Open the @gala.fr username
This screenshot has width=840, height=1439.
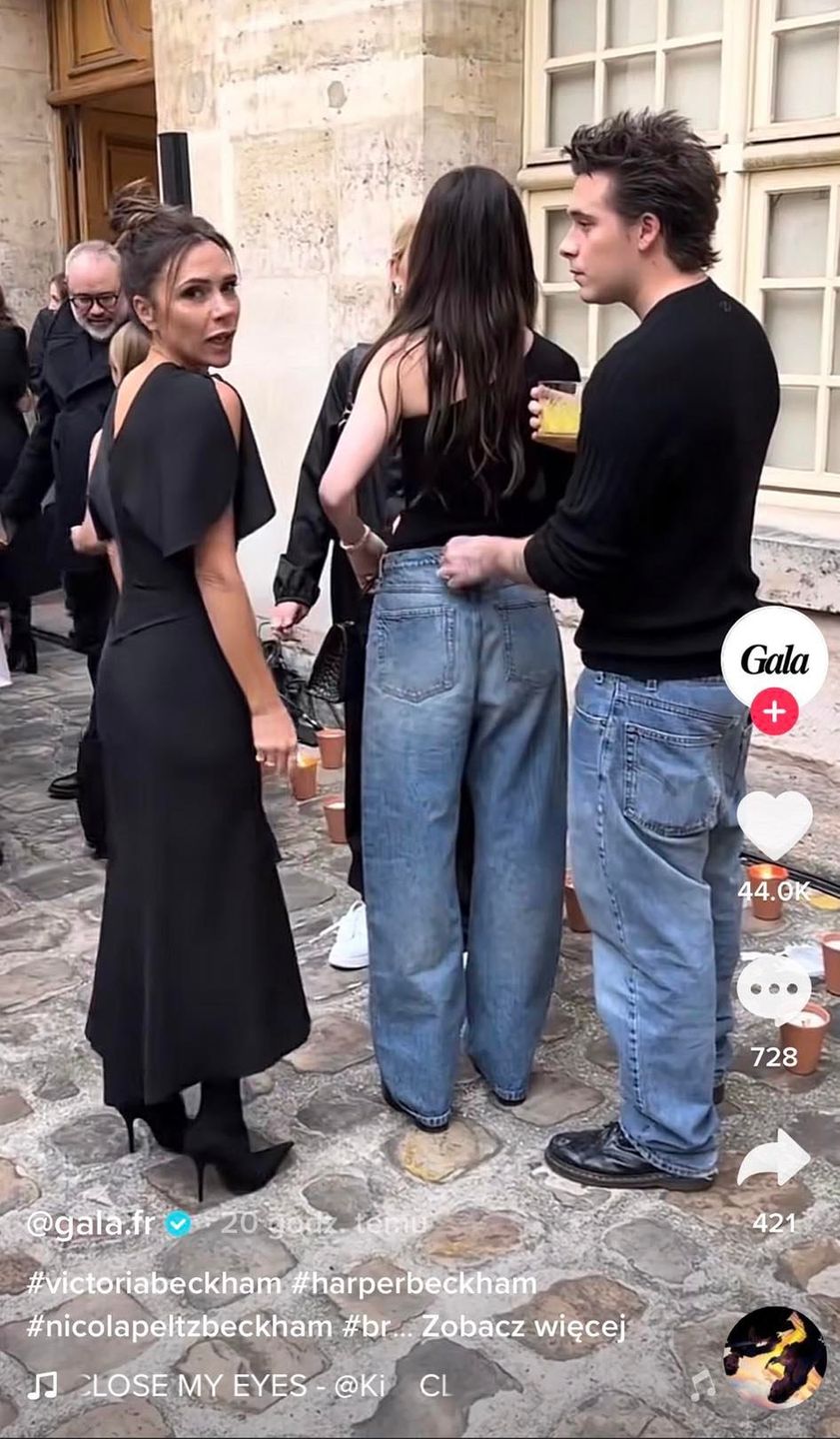coord(90,1223)
